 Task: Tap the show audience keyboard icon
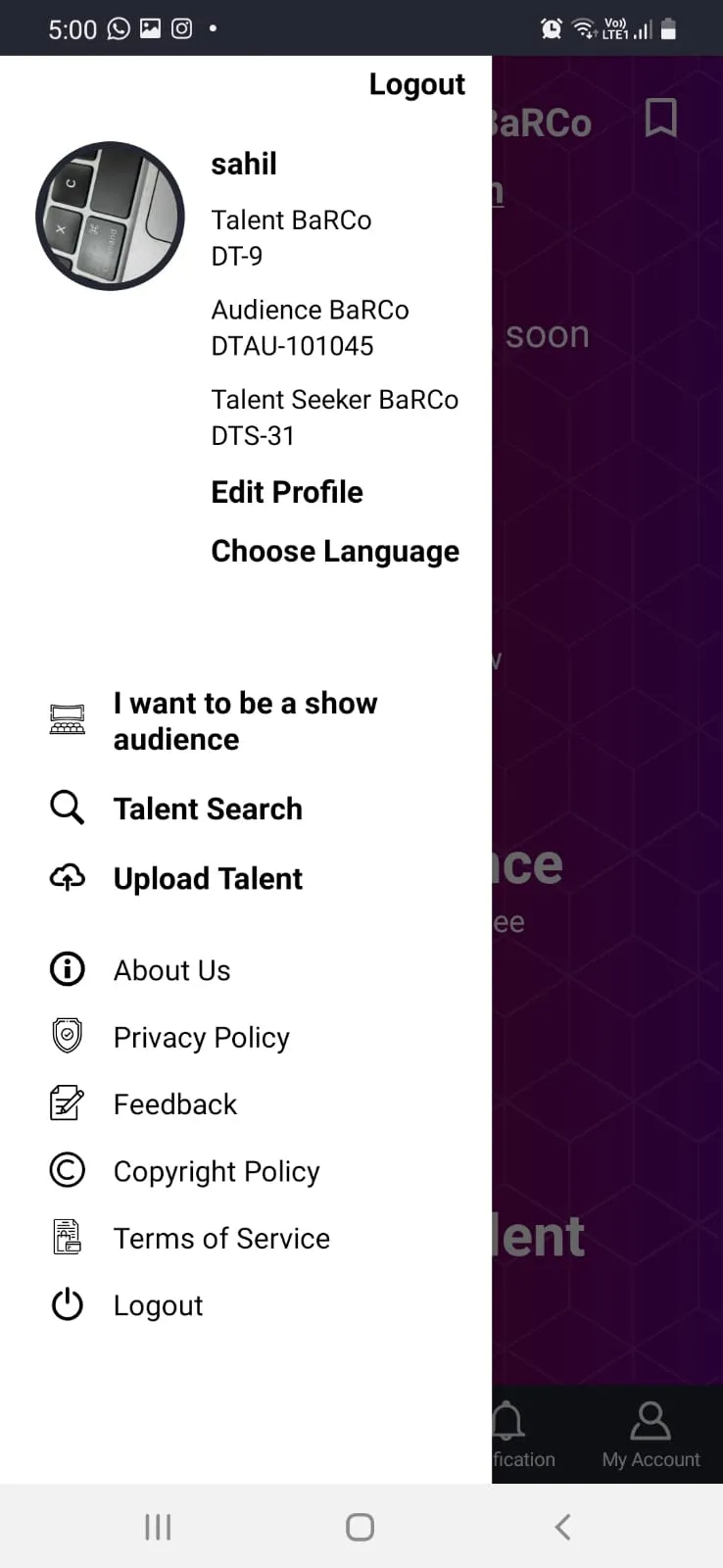tap(67, 718)
